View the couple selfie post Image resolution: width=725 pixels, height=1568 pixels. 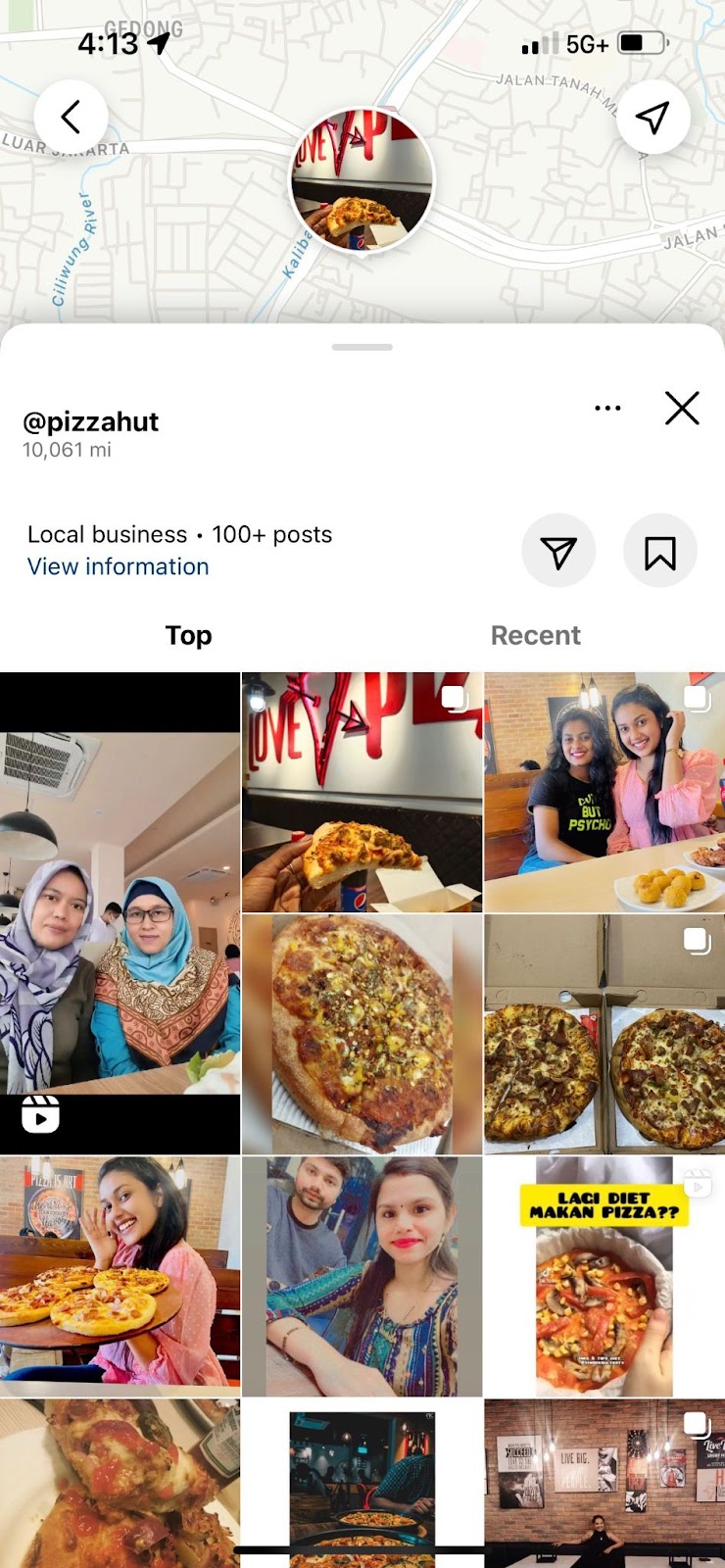point(362,1276)
